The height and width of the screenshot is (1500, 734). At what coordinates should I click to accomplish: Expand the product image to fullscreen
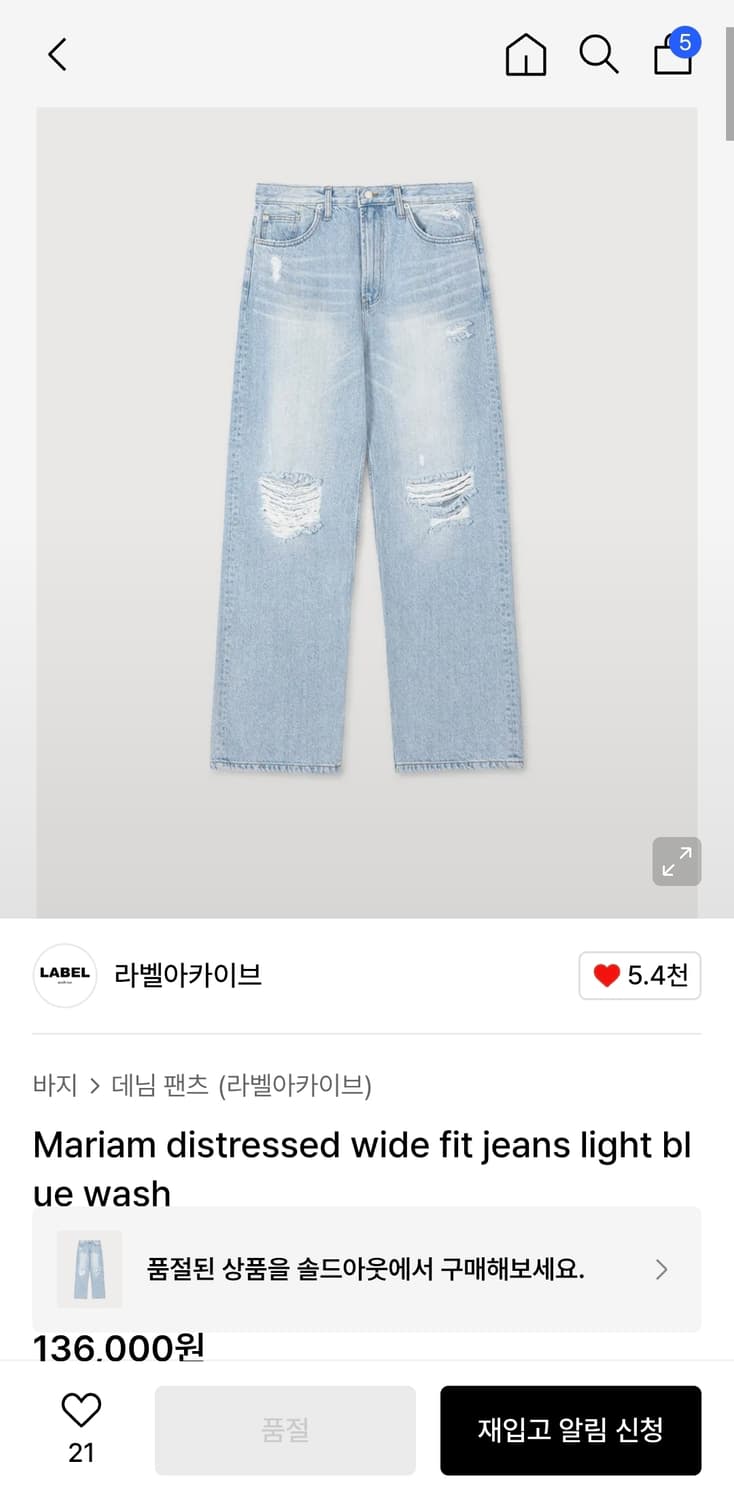pos(677,861)
